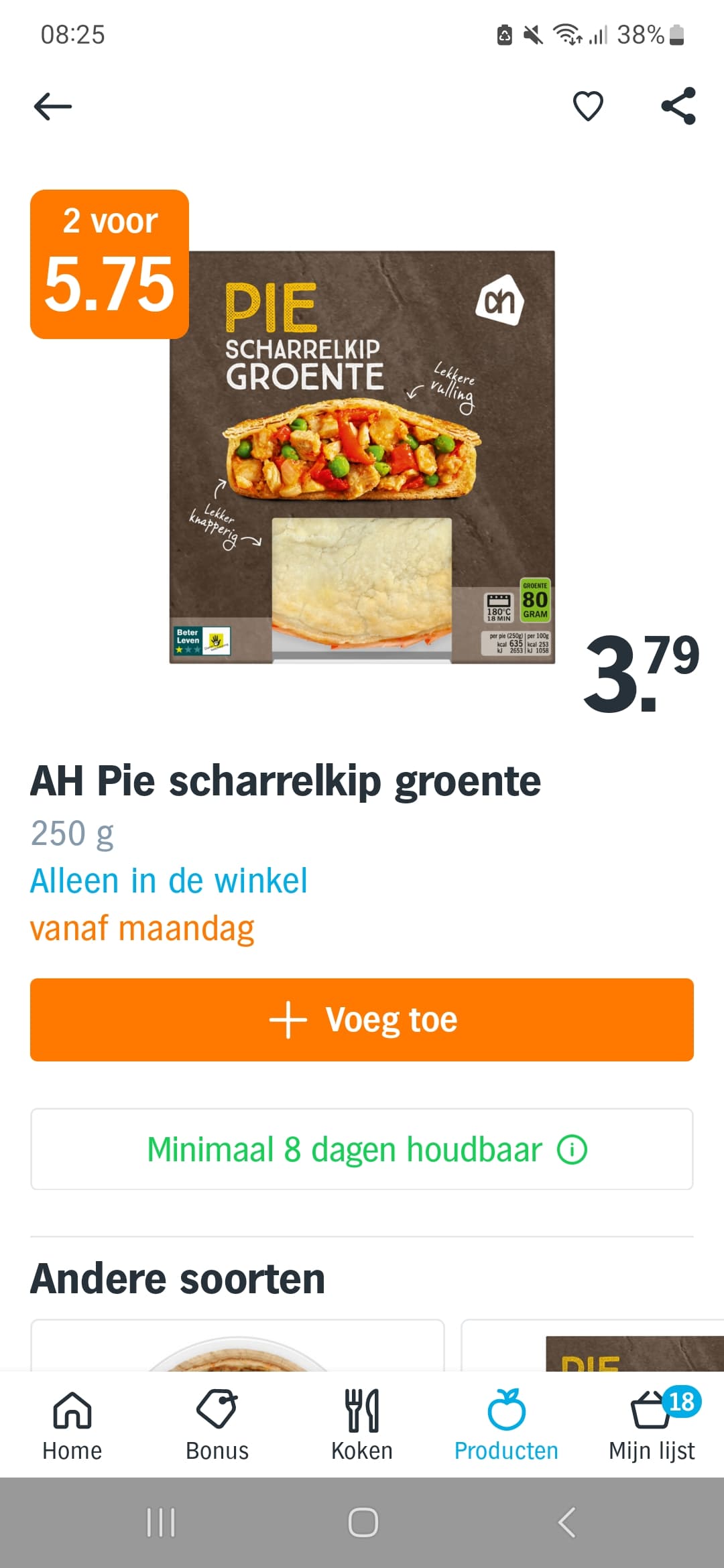Open the second pie card under Andere soorten
Viewport: 724px width, 1568px height.
593,1345
